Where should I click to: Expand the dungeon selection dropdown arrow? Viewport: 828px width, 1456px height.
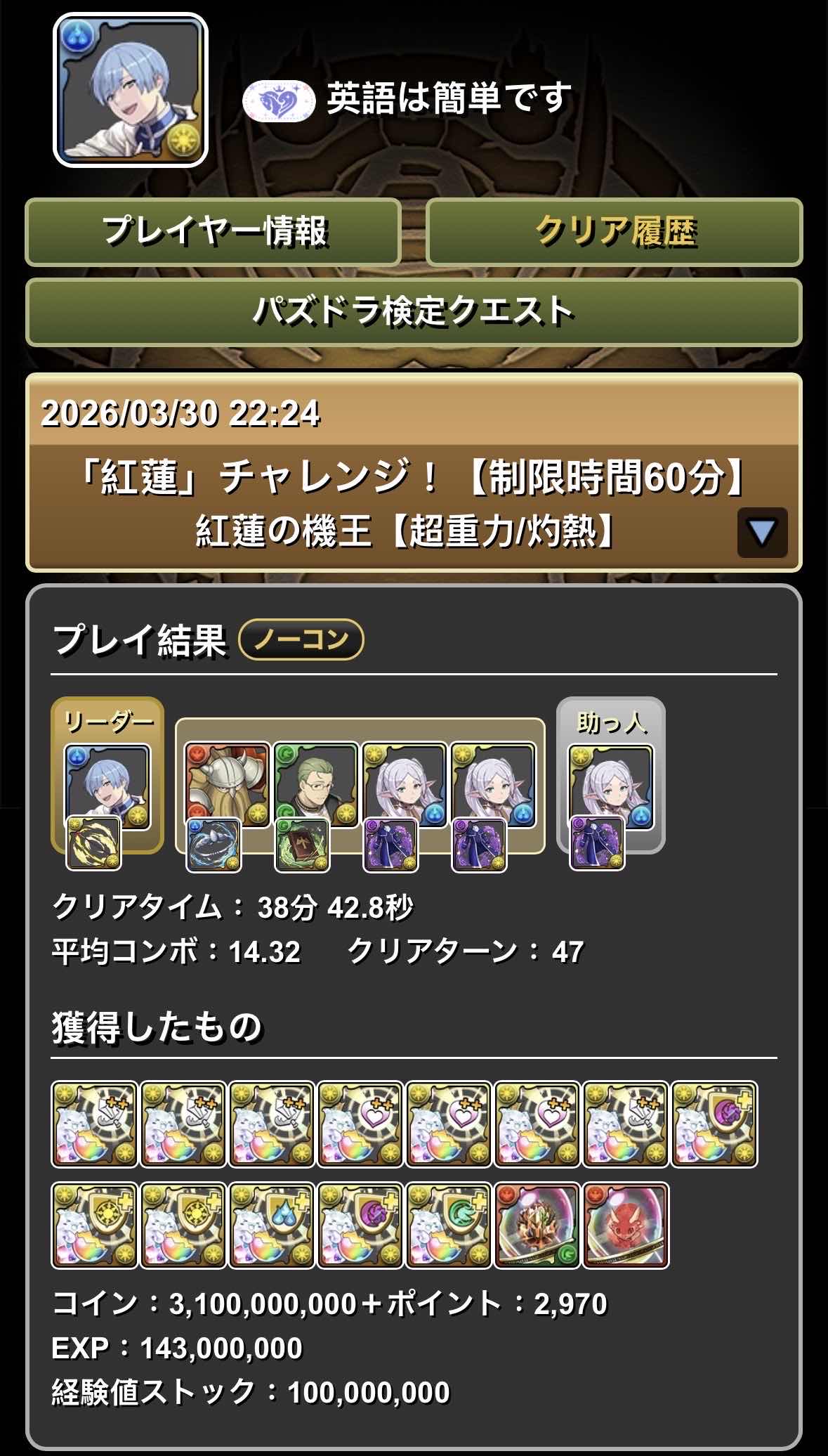click(x=762, y=533)
